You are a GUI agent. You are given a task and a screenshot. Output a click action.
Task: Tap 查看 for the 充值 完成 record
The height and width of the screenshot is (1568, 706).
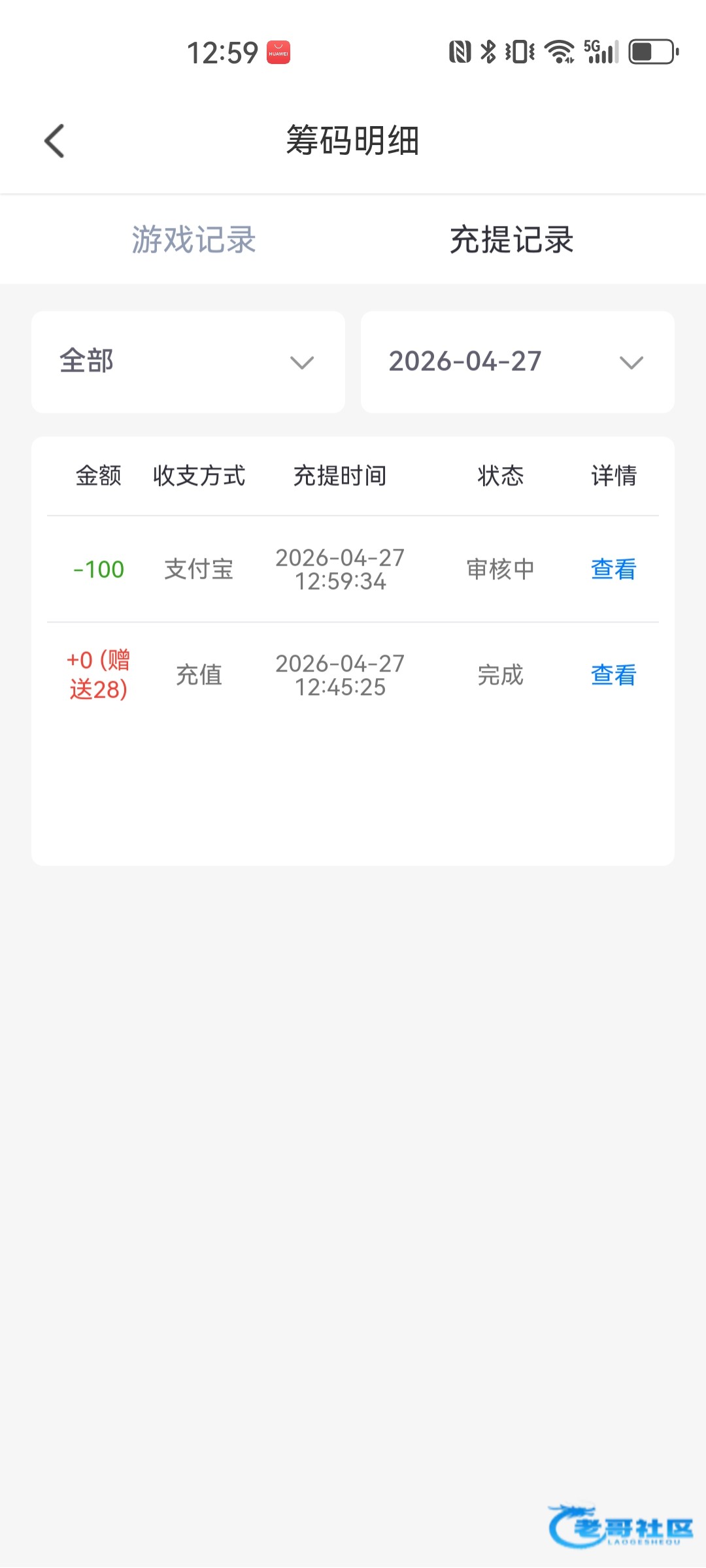[x=613, y=675]
